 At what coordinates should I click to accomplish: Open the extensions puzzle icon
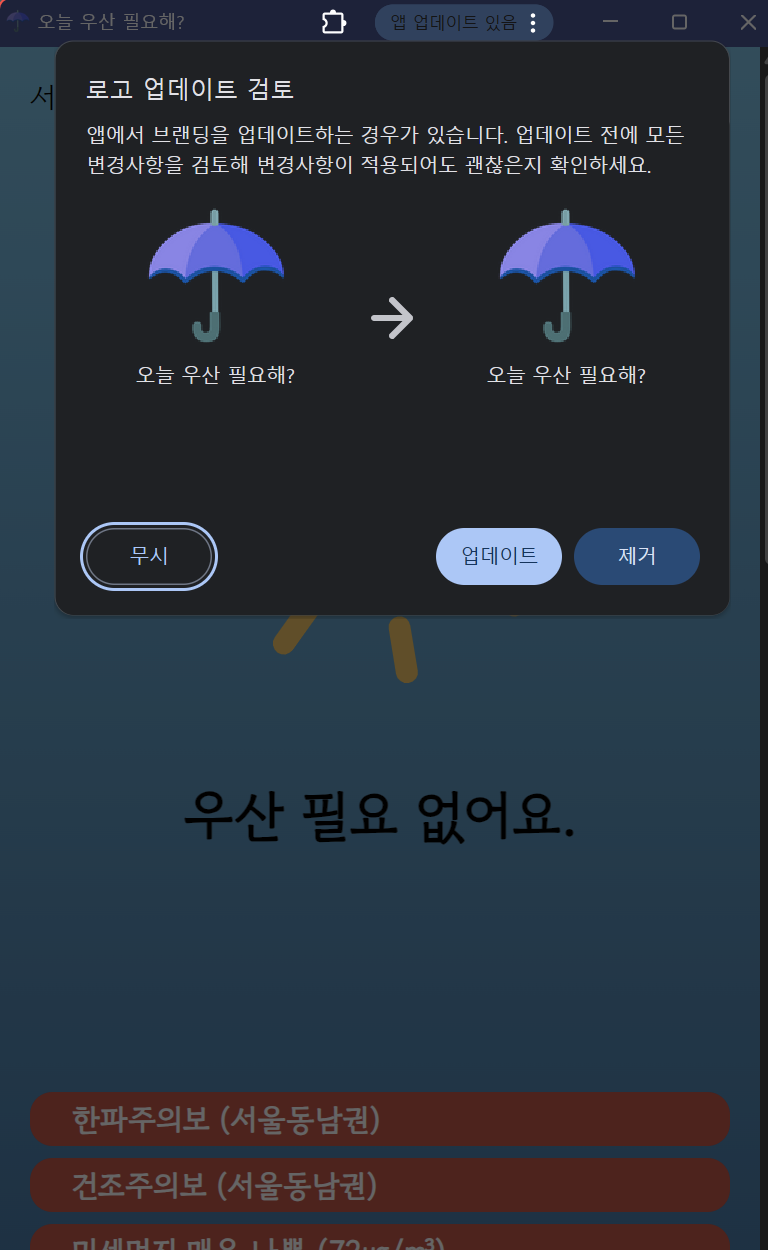click(x=334, y=22)
